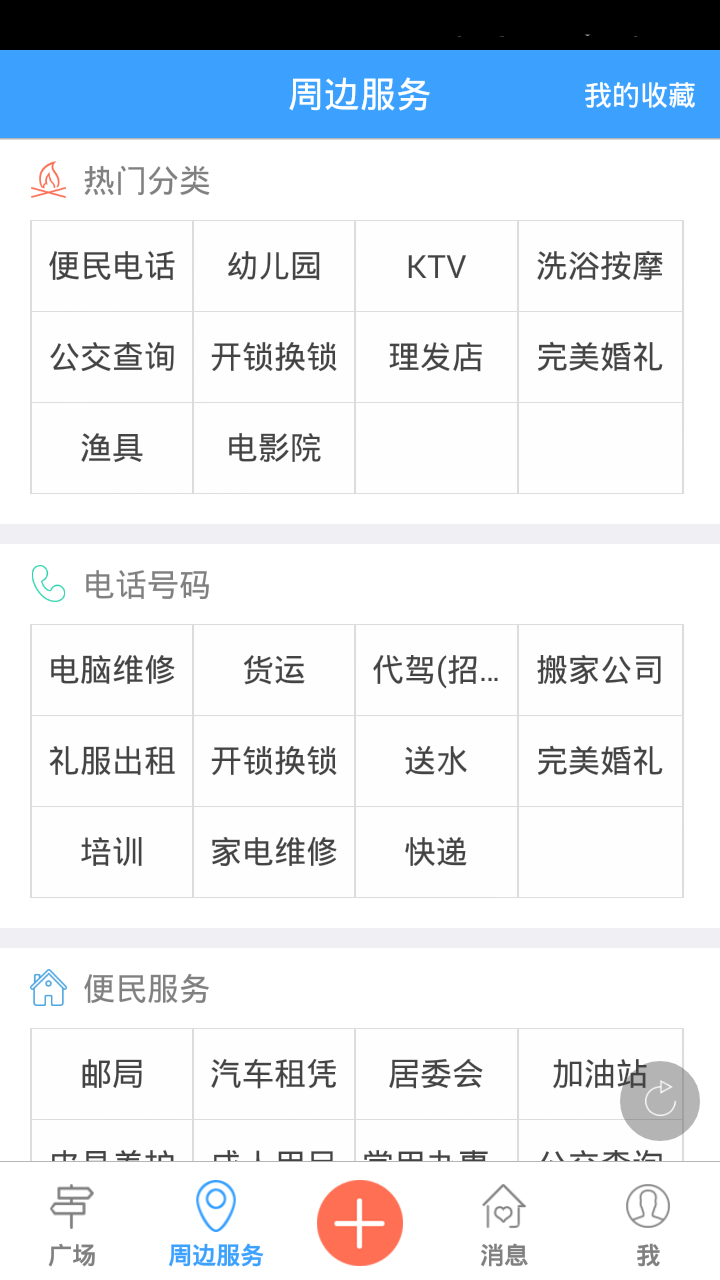Open 汽车租凭 service
Screen dimensions: 720x1280
[274, 1074]
